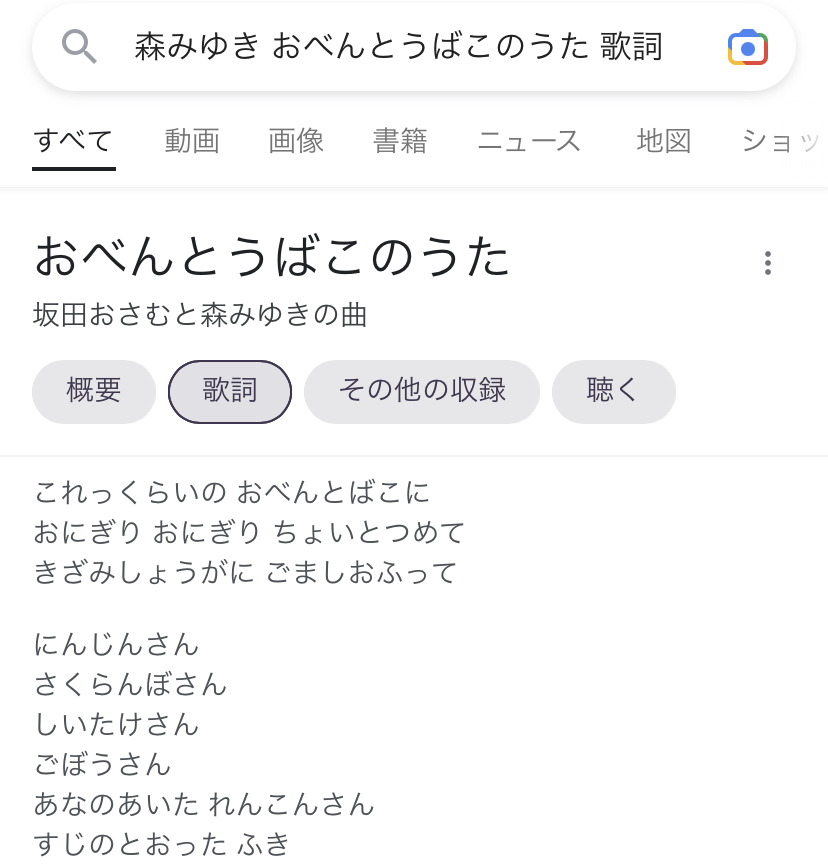The width and height of the screenshot is (828, 866).
Task: Select the その他の収録 chip
Action: click(x=421, y=391)
